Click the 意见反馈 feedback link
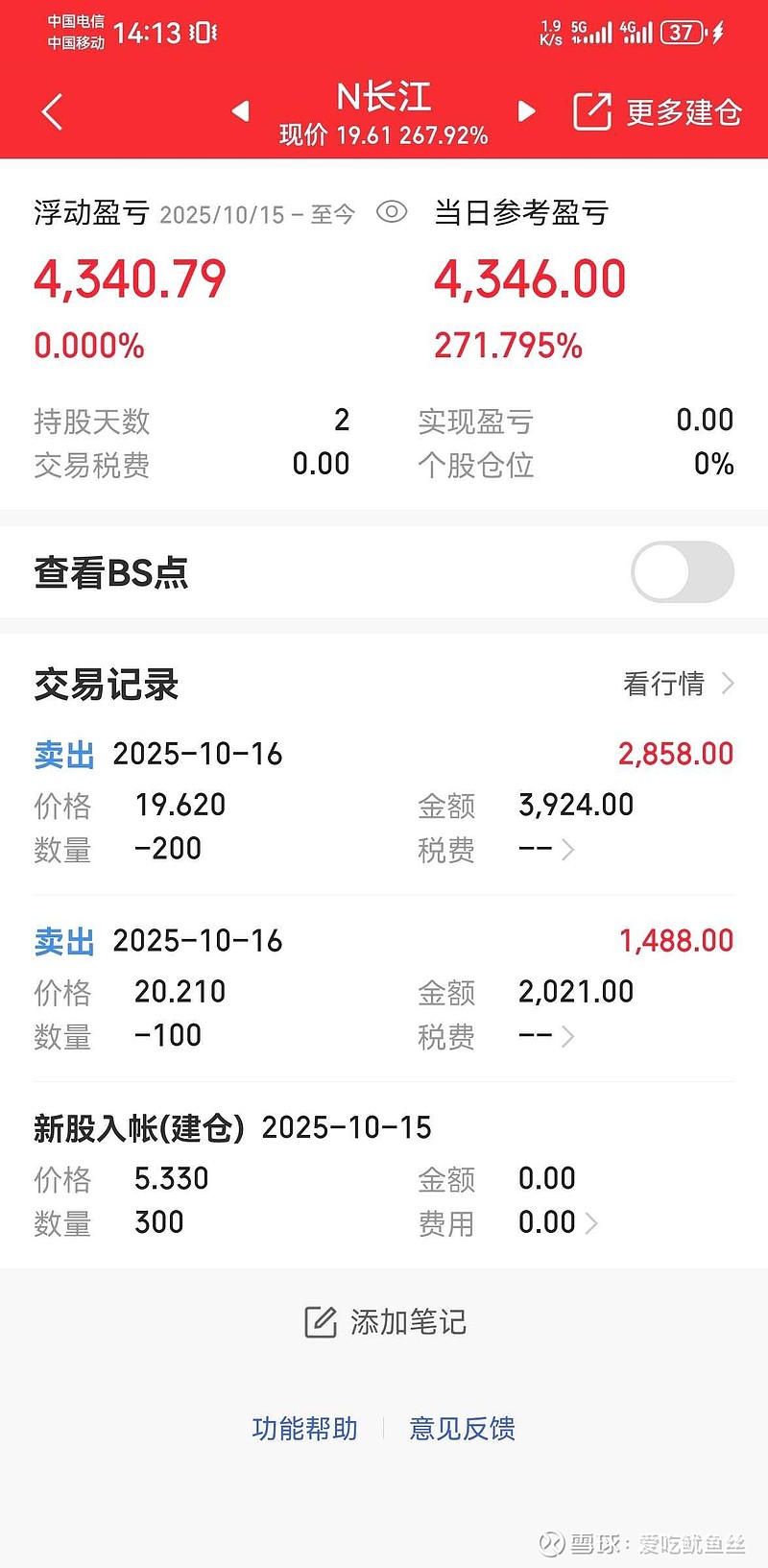The image size is (768, 1568). pos(463,1429)
